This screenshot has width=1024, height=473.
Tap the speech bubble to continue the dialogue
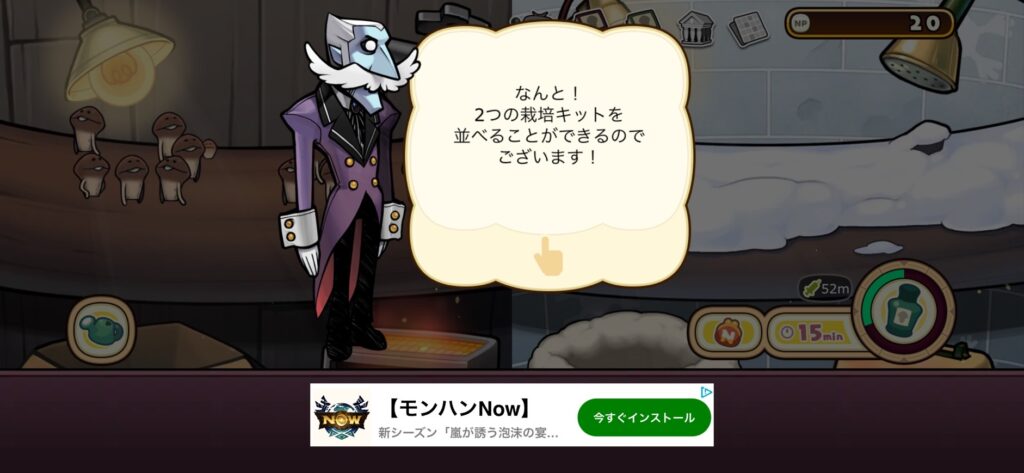click(x=548, y=150)
